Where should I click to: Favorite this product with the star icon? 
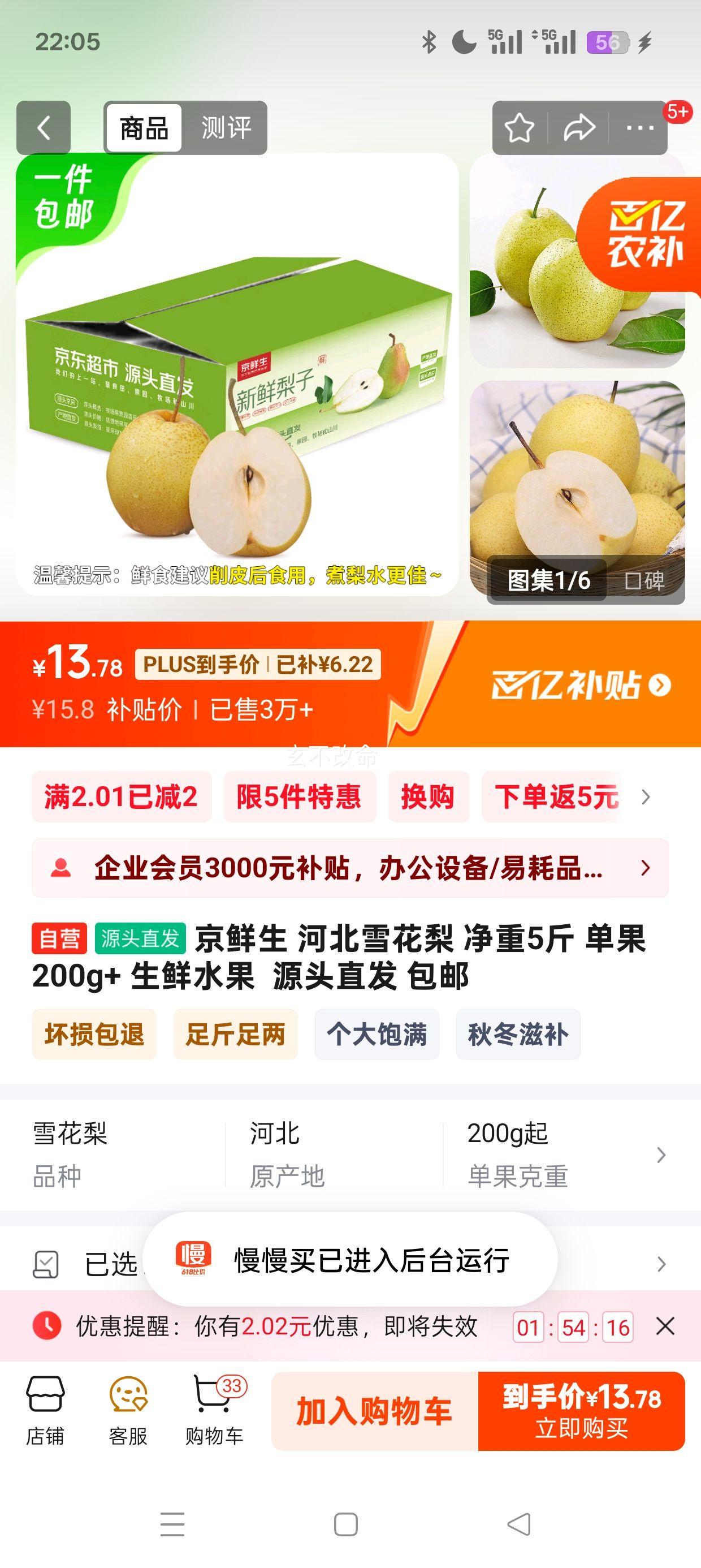519,128
